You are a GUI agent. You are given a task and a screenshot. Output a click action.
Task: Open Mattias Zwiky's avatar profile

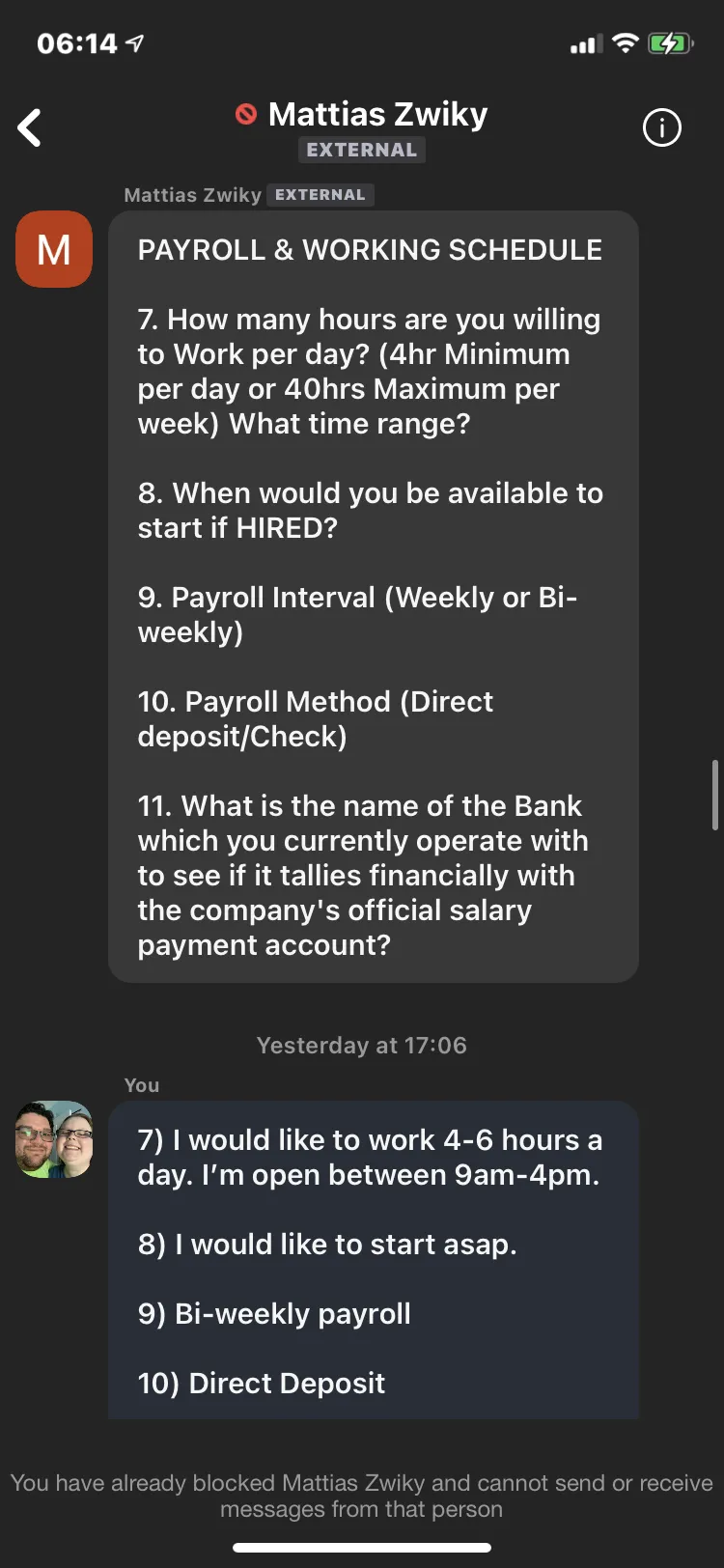pyautogui.click(x=54, y=249)
